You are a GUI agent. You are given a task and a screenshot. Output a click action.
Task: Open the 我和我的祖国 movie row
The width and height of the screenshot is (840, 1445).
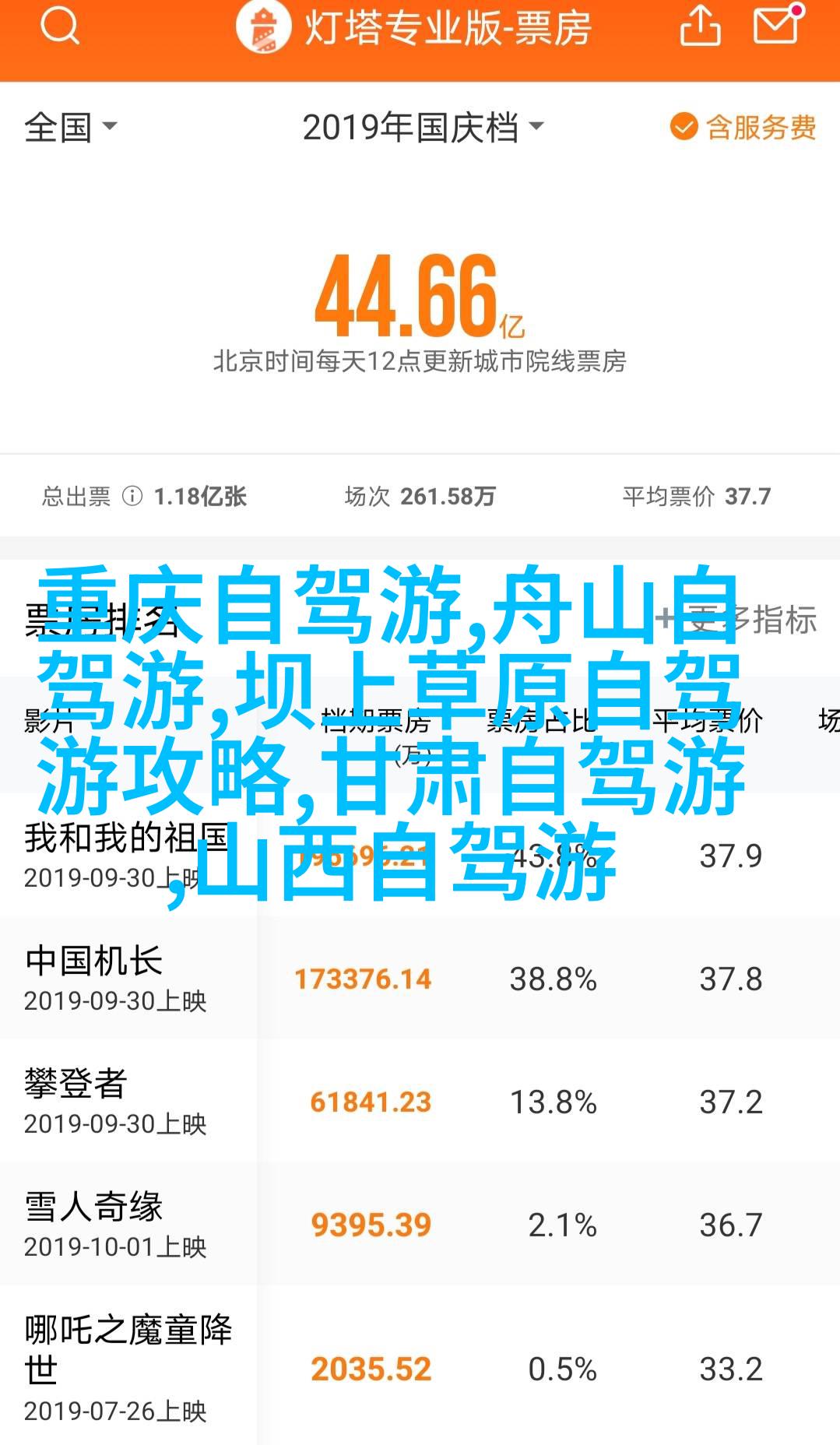tap(420, 855)
